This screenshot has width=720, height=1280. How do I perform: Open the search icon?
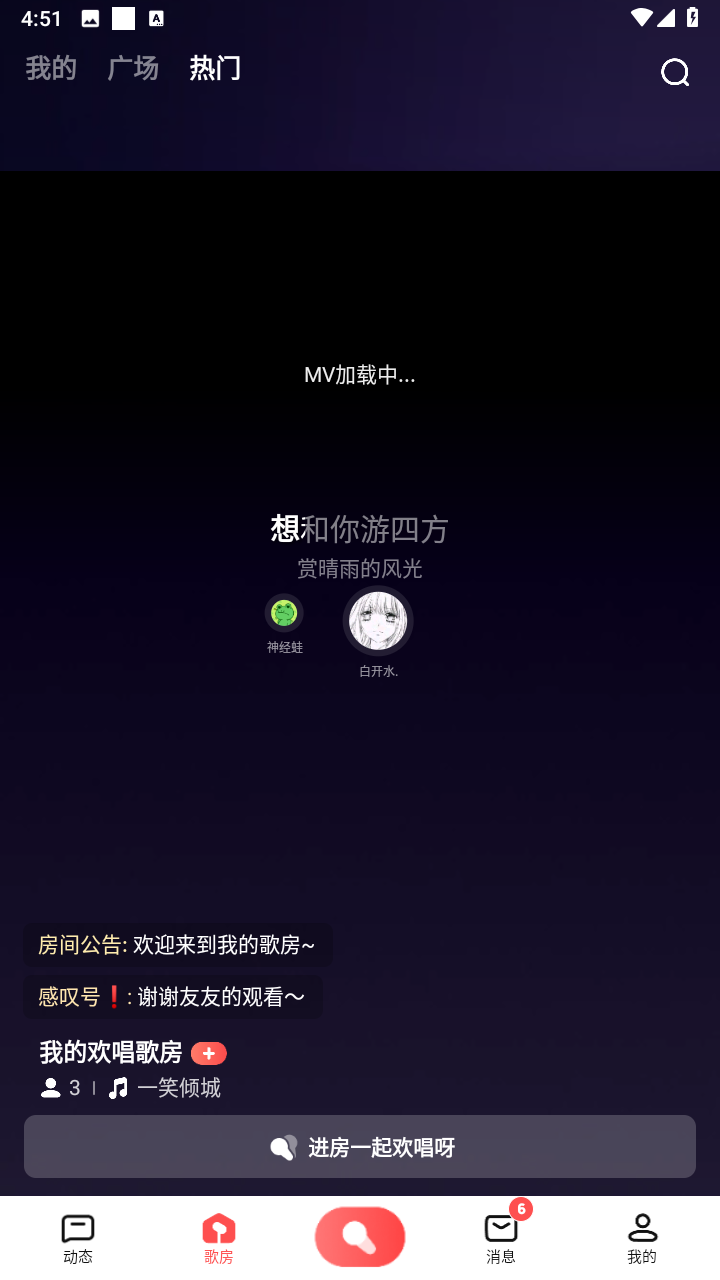675,72
